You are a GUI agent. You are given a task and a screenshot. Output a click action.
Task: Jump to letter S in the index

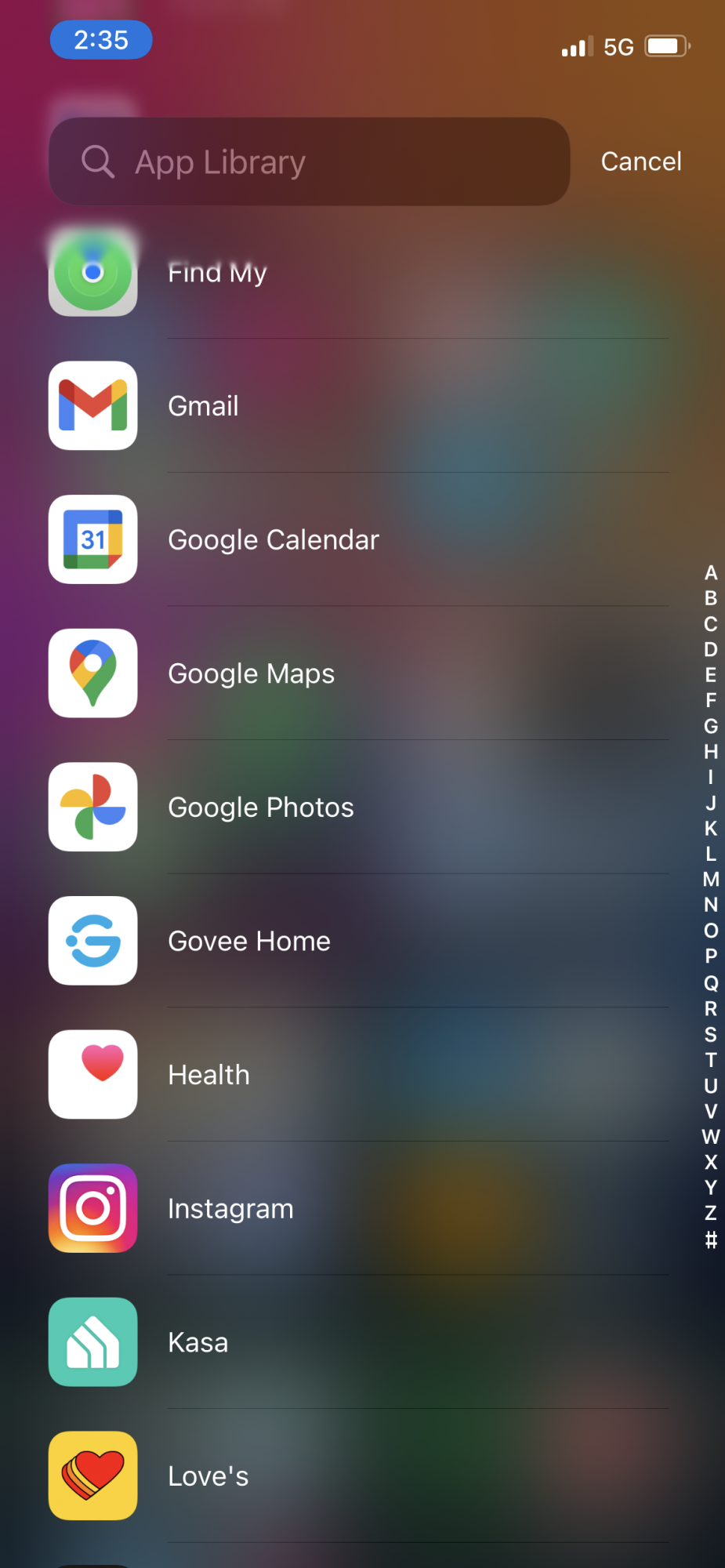click(x=711, y=1034)
